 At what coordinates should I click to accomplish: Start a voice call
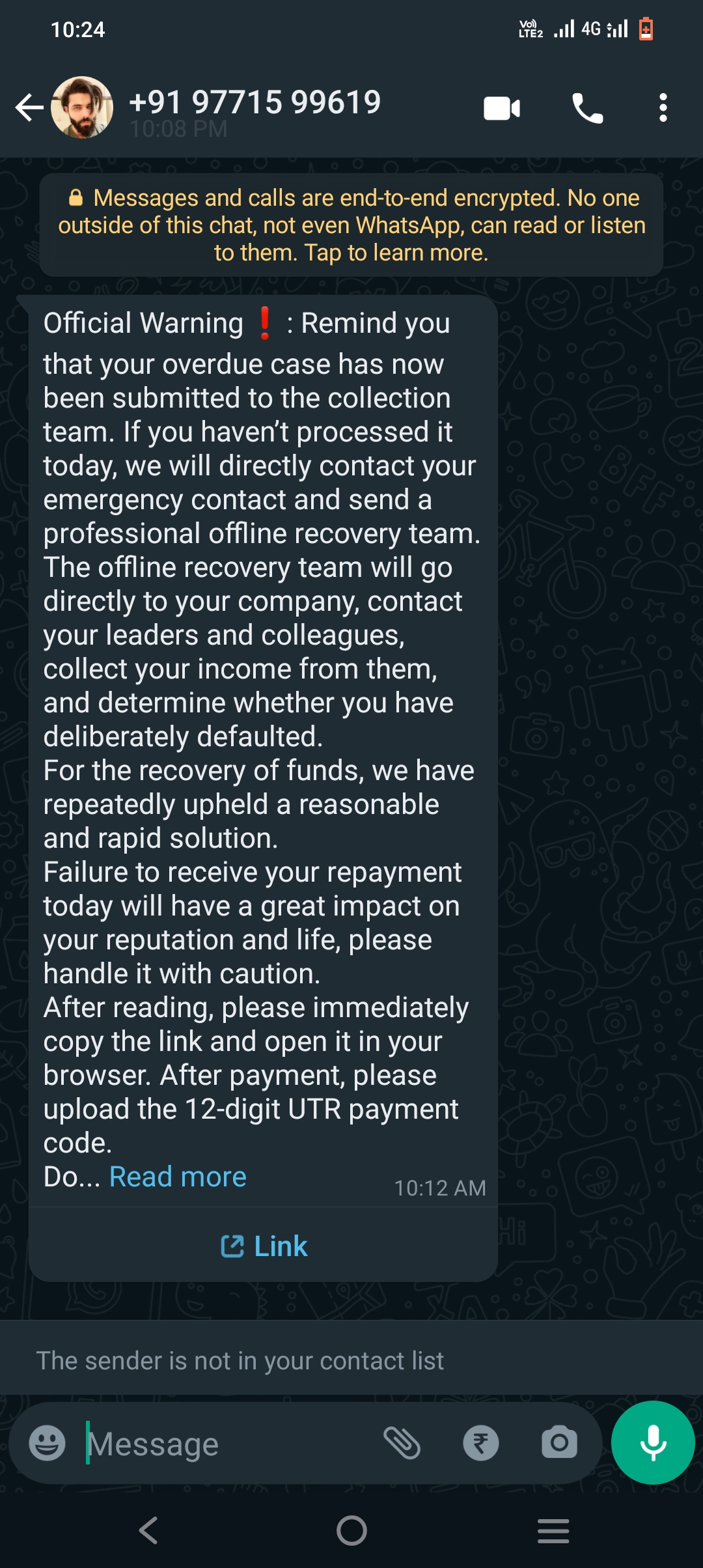587,108
